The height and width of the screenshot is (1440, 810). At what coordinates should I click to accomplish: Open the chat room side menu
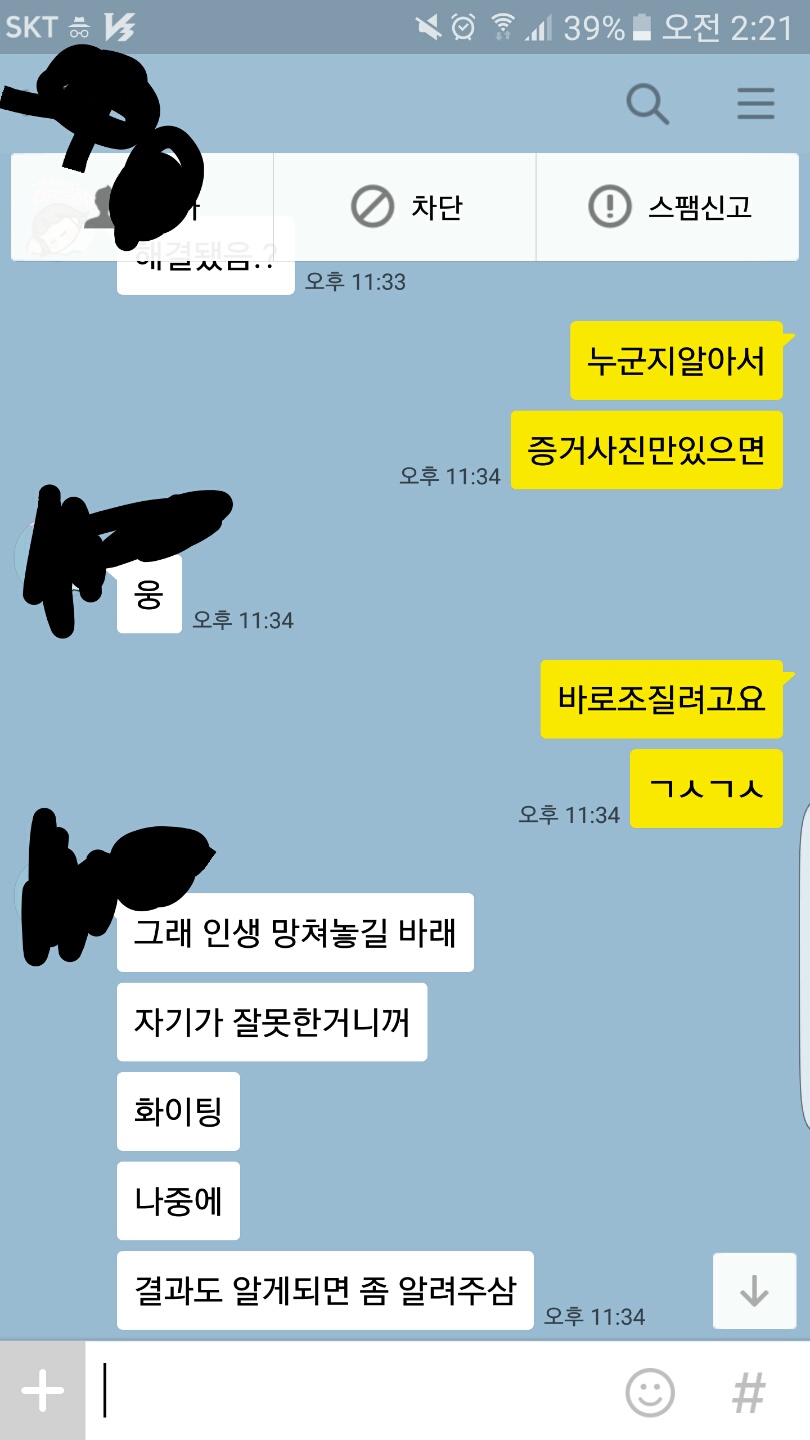755,103
